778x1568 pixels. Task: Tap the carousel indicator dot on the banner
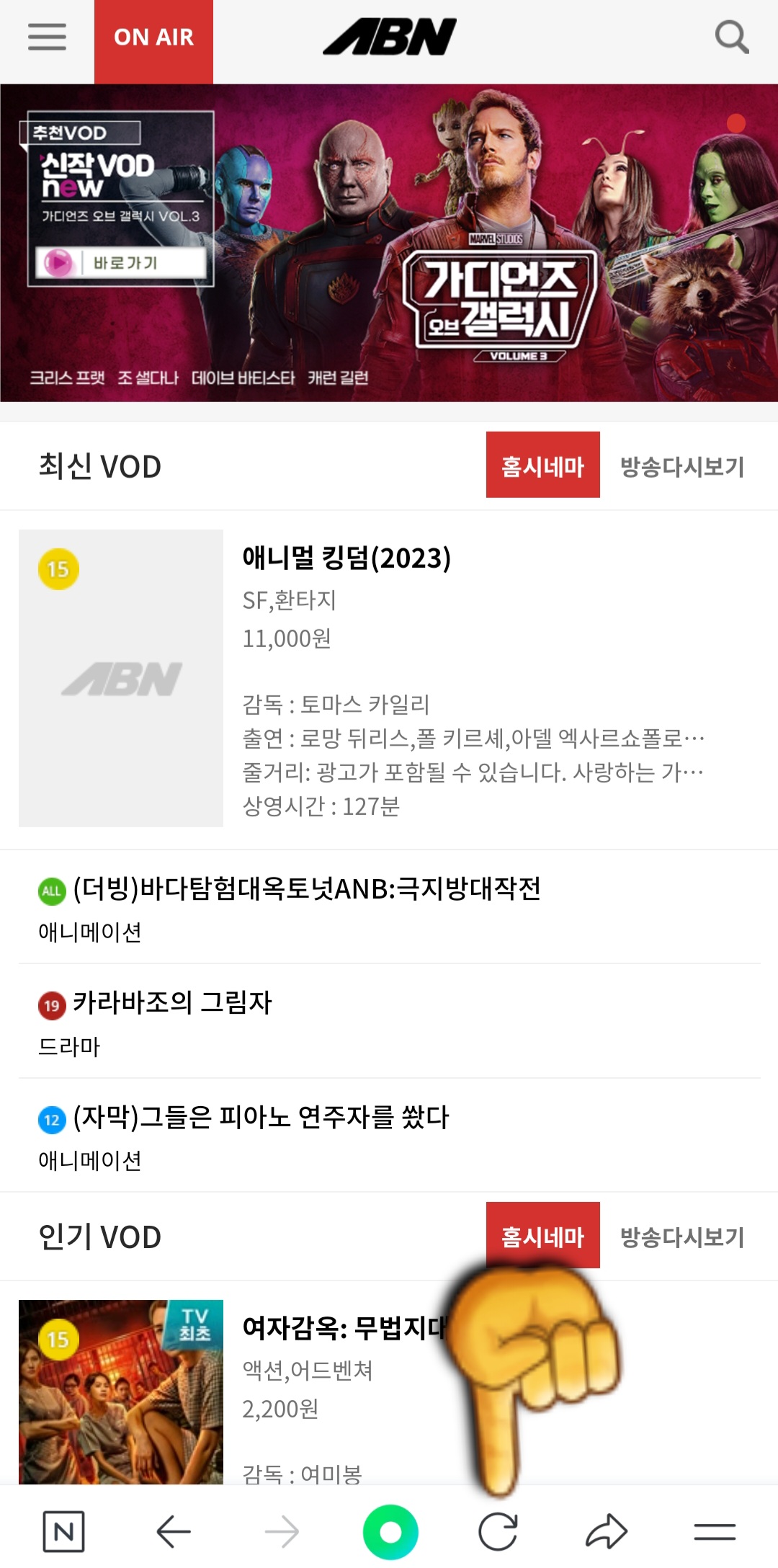pyautogui.click(x=738, y=123)
